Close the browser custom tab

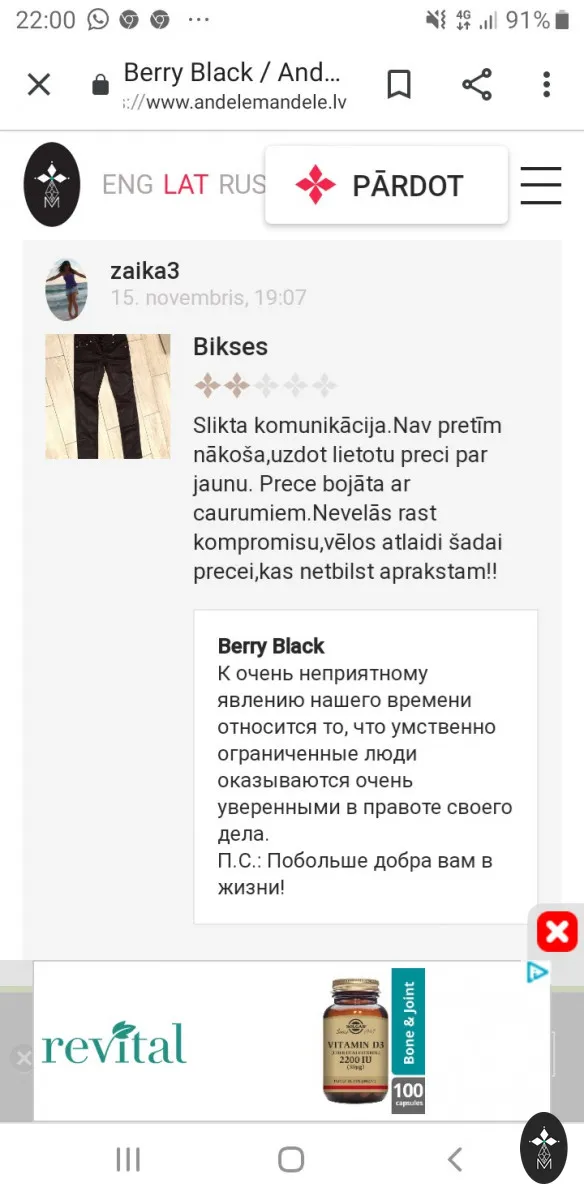point(38,85)
